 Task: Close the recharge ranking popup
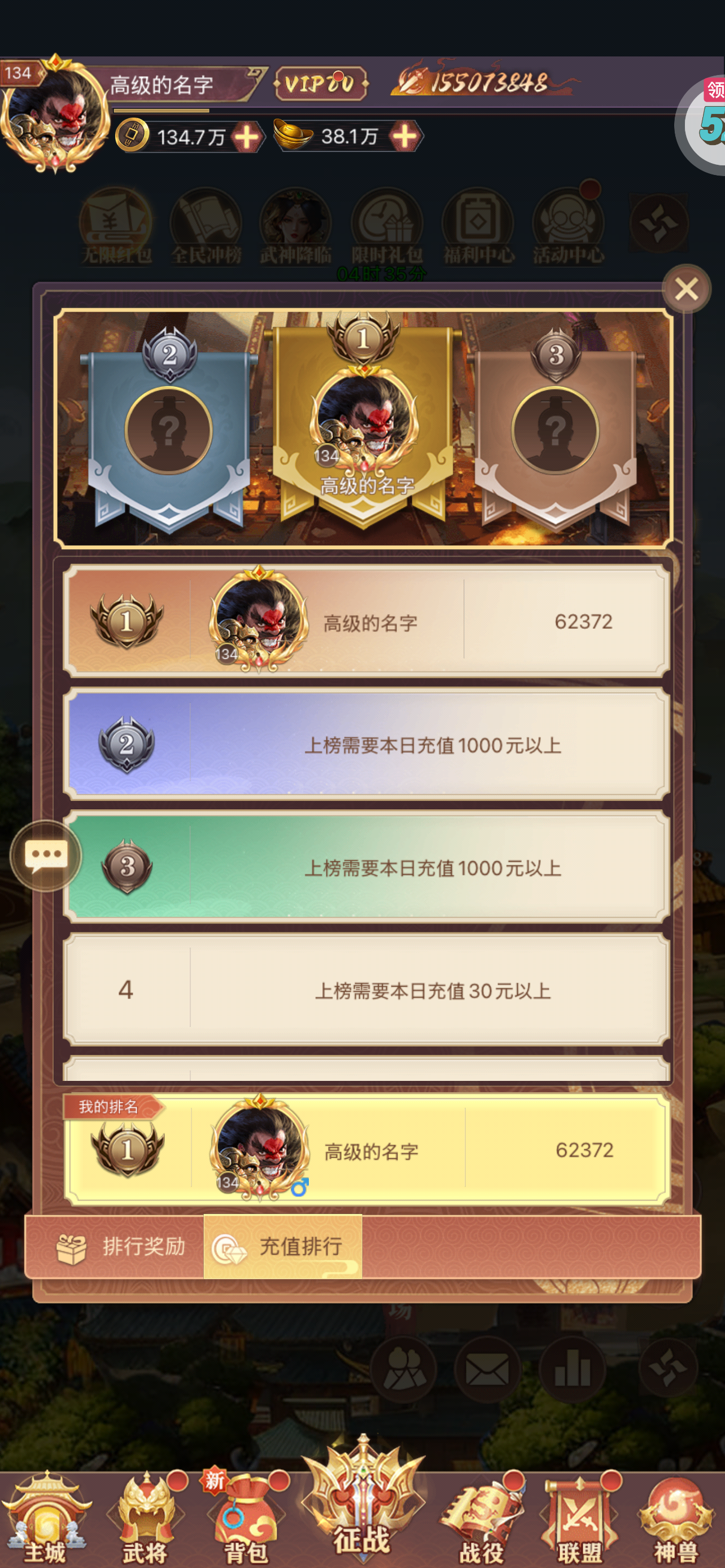pyautogui.click(x=686, y=289)
